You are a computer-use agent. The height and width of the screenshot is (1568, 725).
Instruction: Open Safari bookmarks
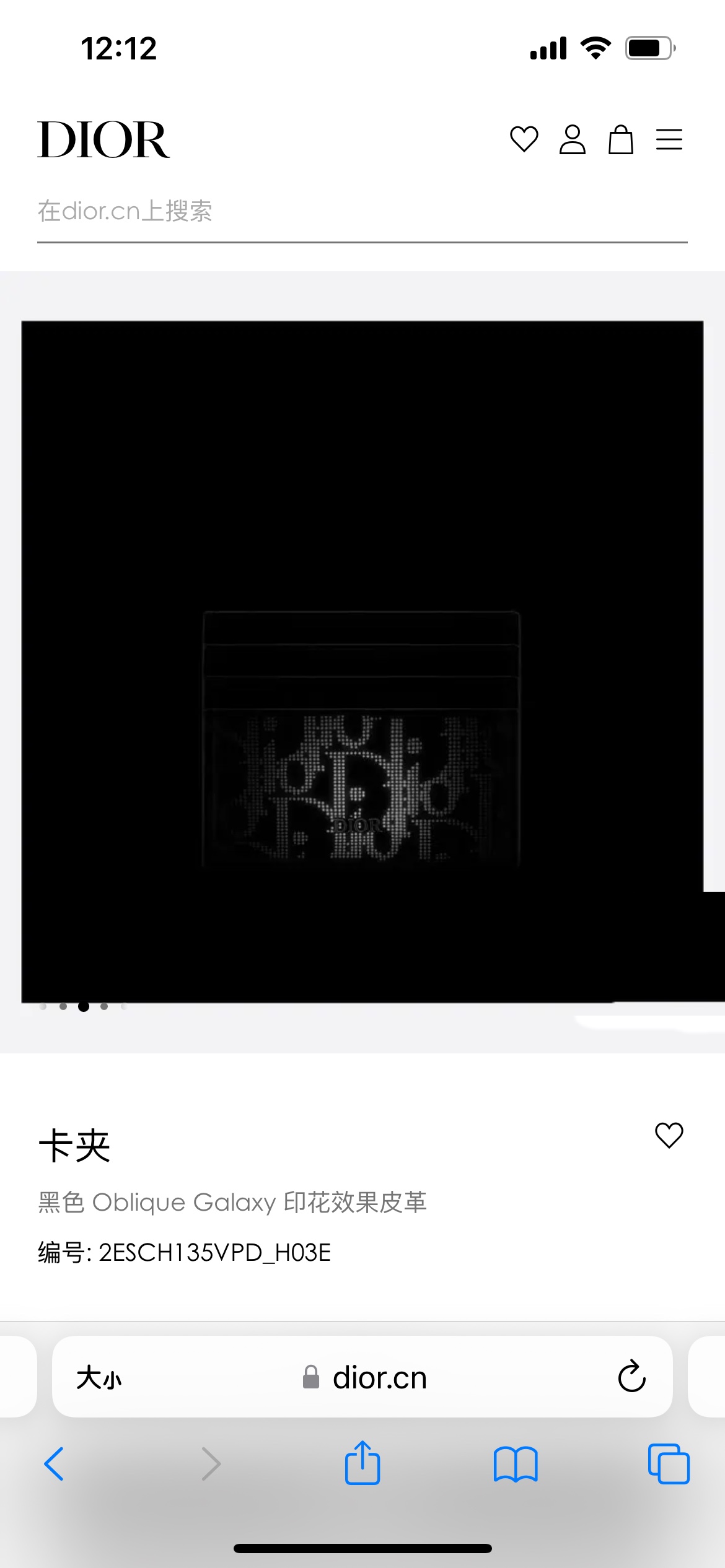pyautogui.click(x=516, y=1464)
